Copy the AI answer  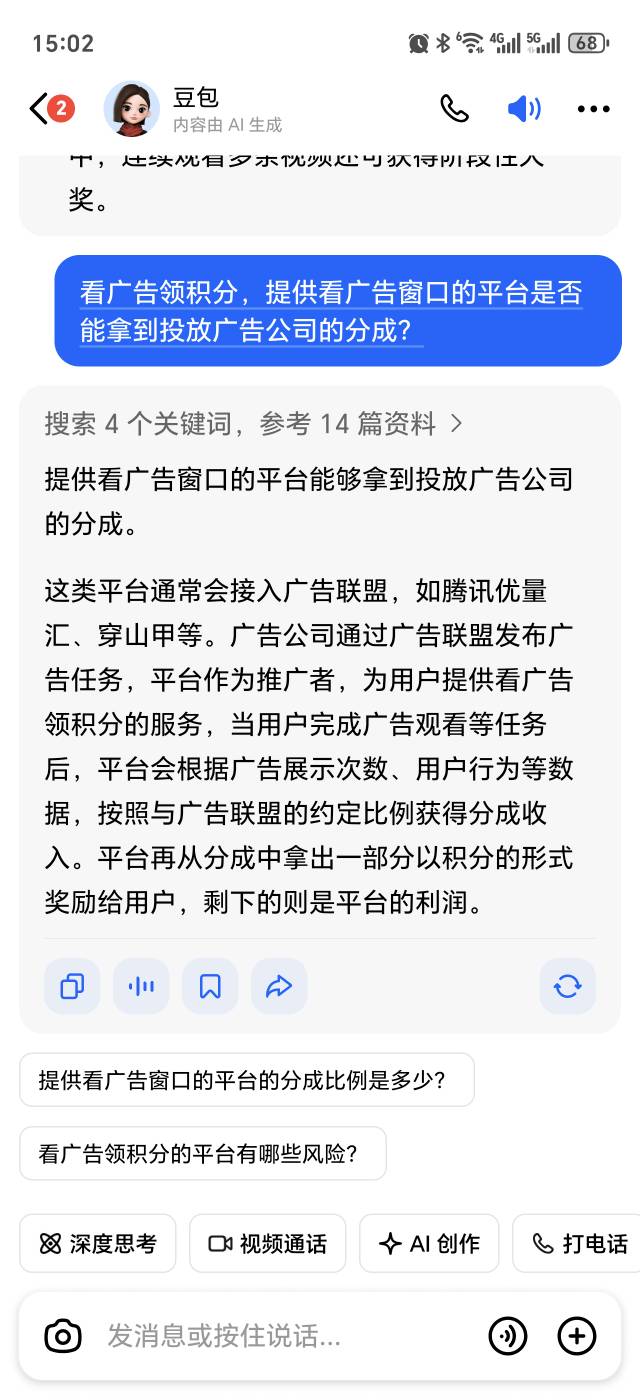[72, 987]
